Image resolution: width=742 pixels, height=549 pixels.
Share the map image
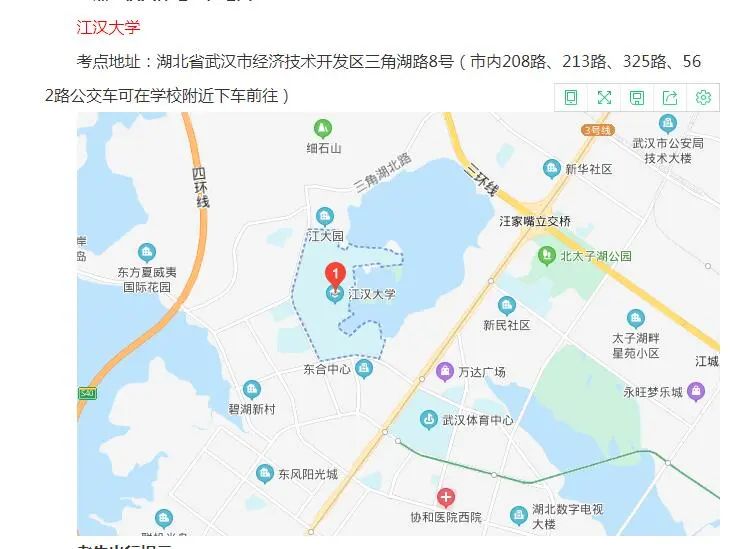pyautogui.click(x=670, y=97)
